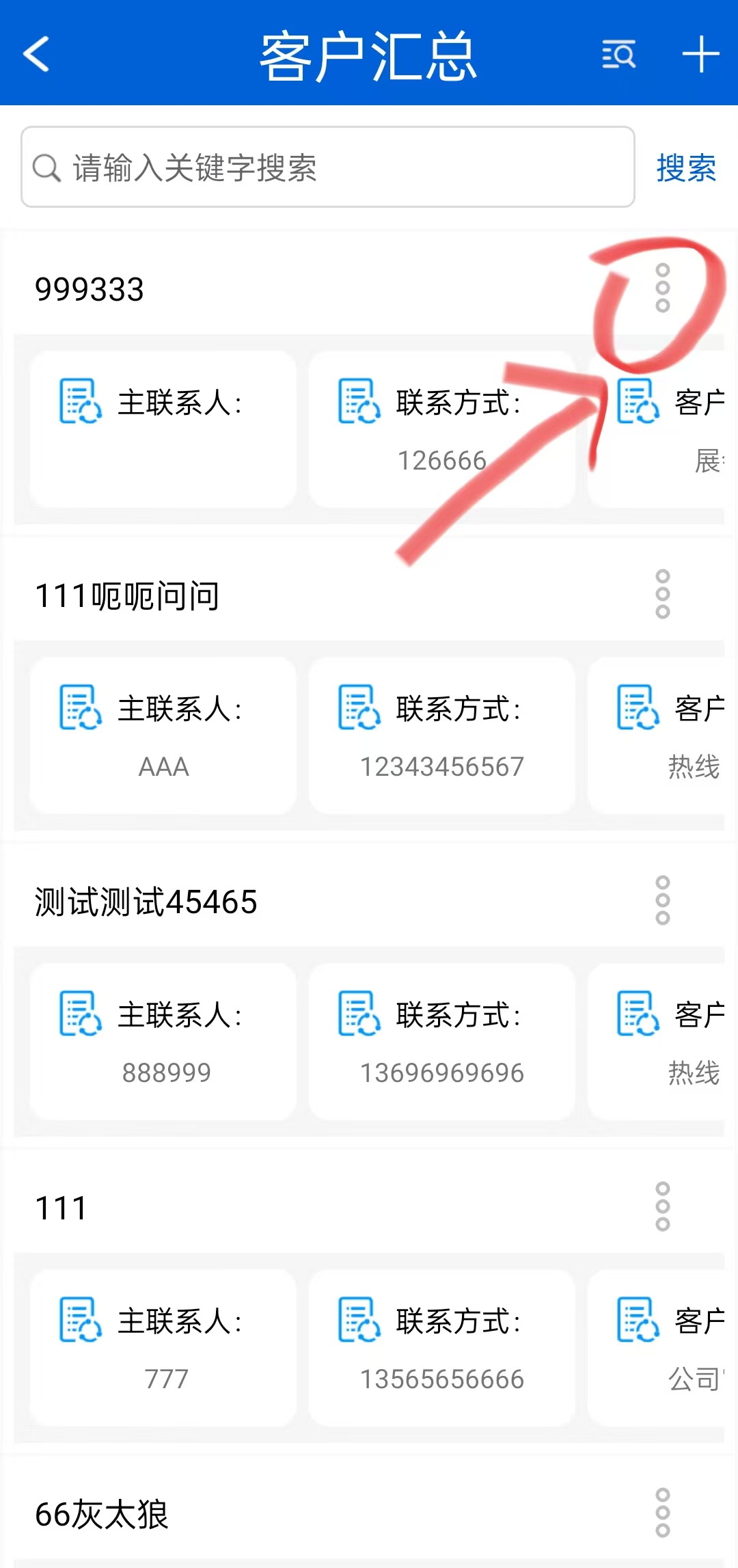Open more options for customer 111

(662, 1206)
